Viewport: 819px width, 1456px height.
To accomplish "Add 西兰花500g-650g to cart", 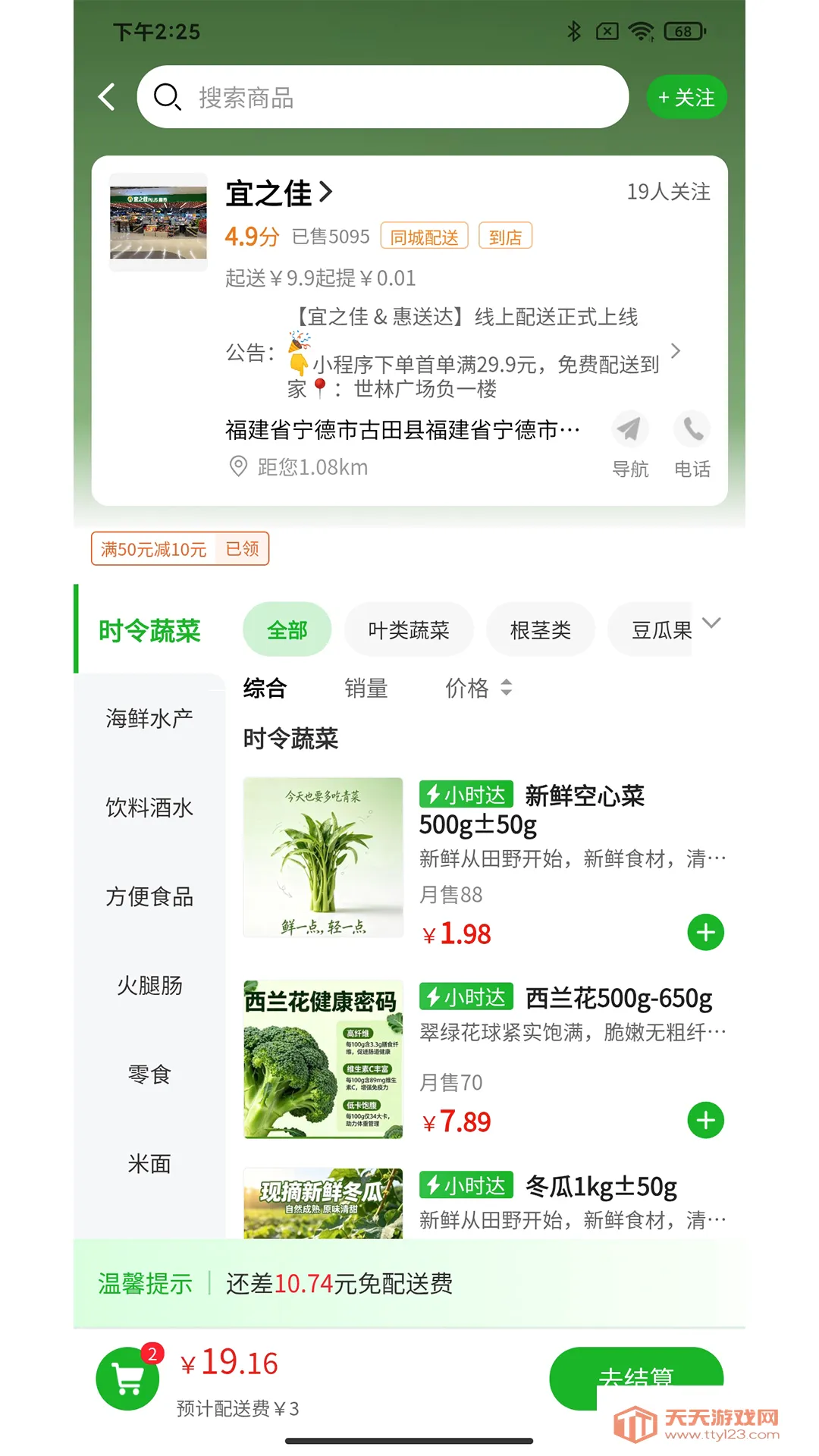I will click(706, 1120).
